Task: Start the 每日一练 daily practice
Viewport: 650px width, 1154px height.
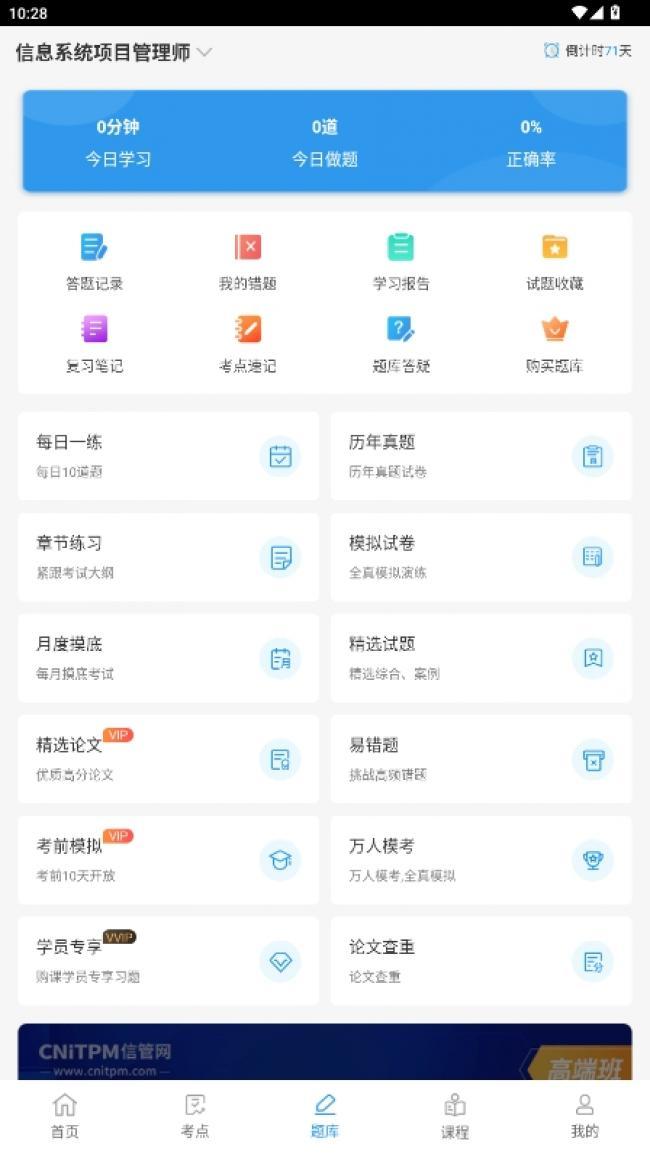Action: (x=169, y=456)
